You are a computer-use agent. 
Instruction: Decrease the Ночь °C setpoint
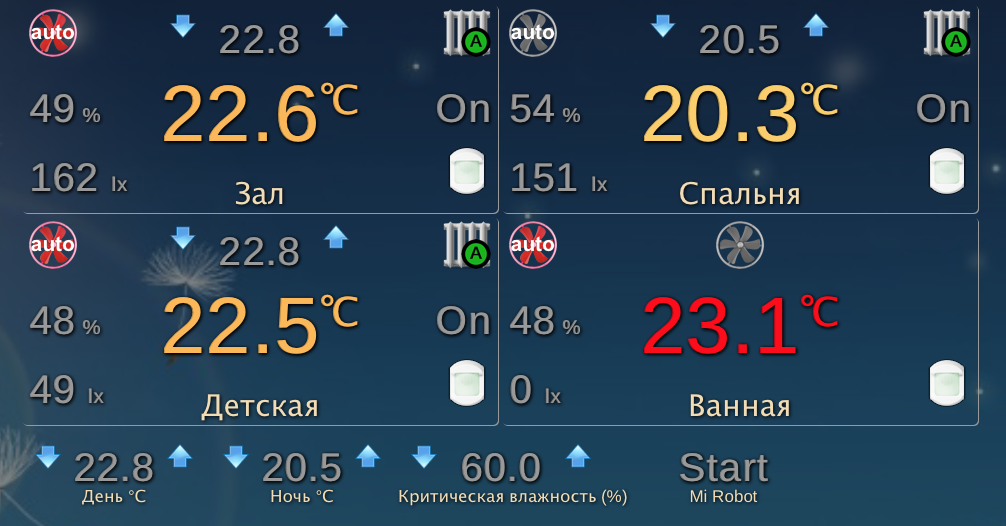pyautogui.click(x=235, y=457)
